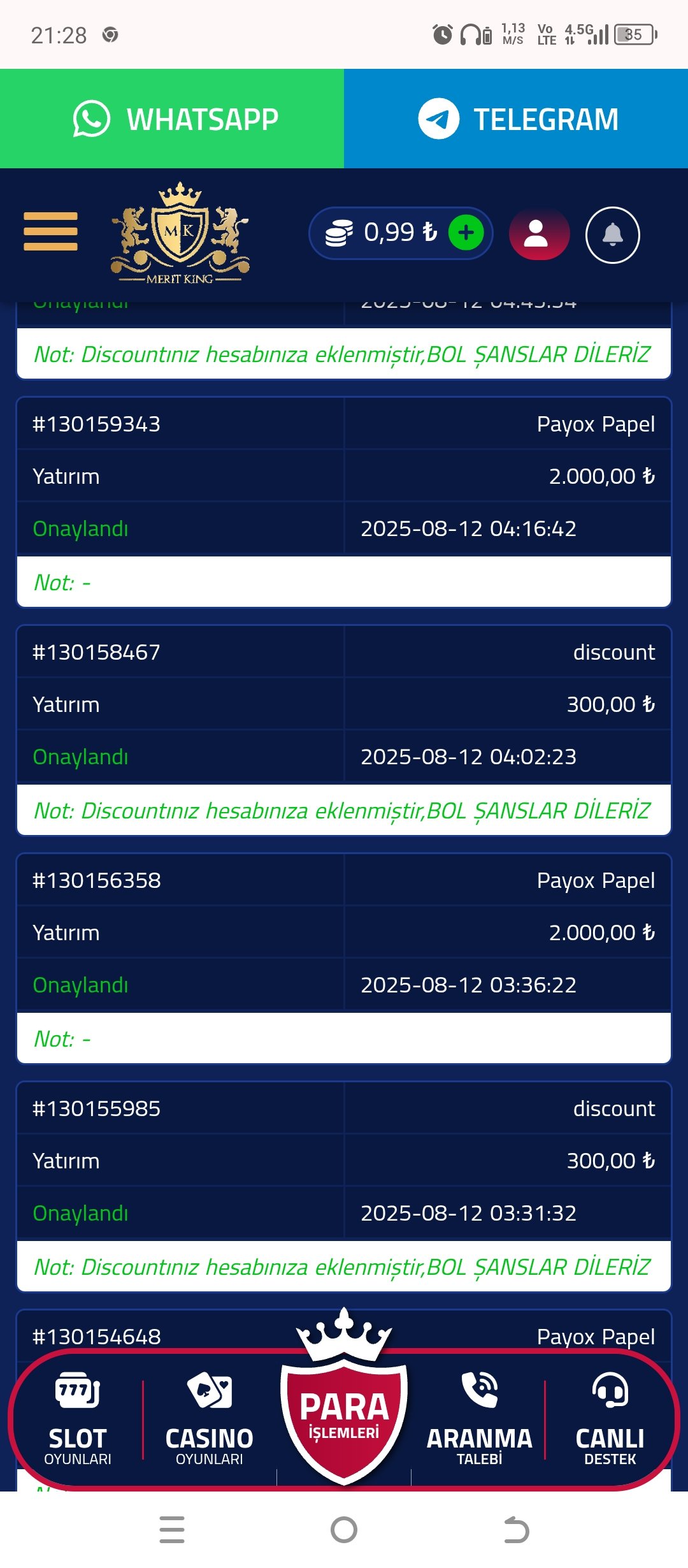This screenshot has width=688, height=1568.
Task: Tap the green plus deposit icon
Action: coord(466,233)
